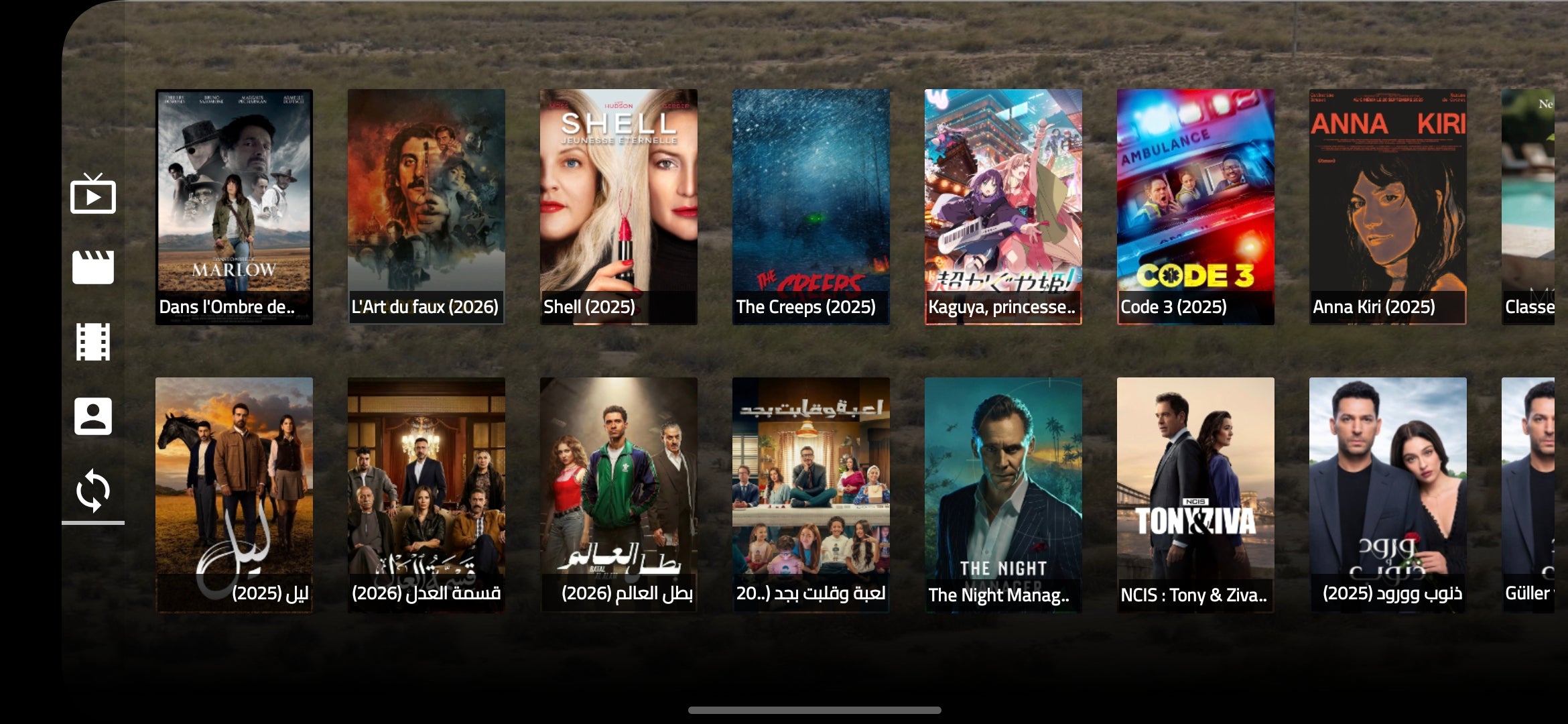Image resolution: width=1568 pixels, height=724 pixels.
Task: Select the Shell (2025) movie
Action: tap(618, 206)
